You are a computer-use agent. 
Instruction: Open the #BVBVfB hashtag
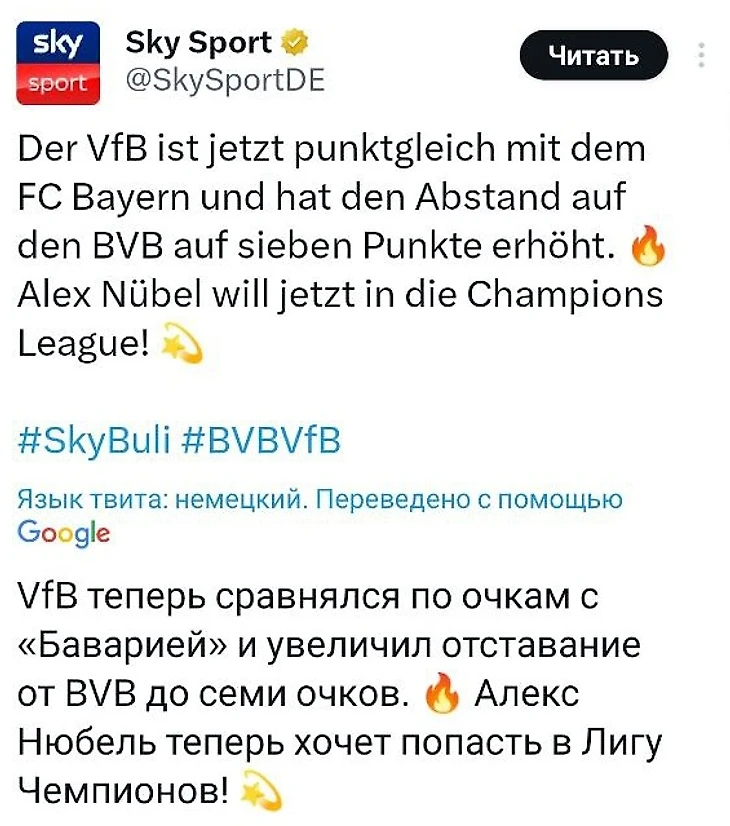point(263,438)
